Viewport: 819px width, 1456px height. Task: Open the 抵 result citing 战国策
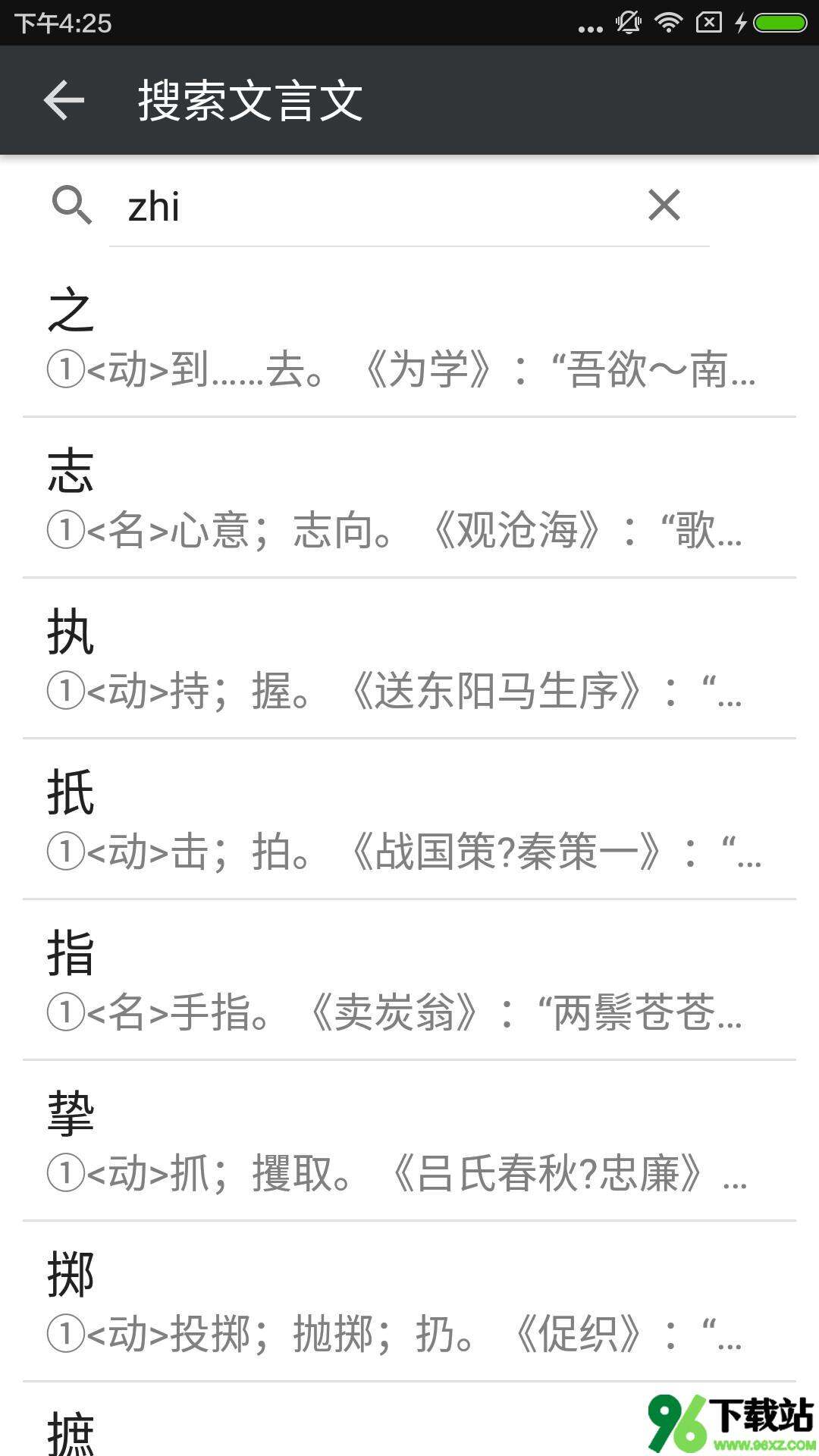[x=409, y=819]
